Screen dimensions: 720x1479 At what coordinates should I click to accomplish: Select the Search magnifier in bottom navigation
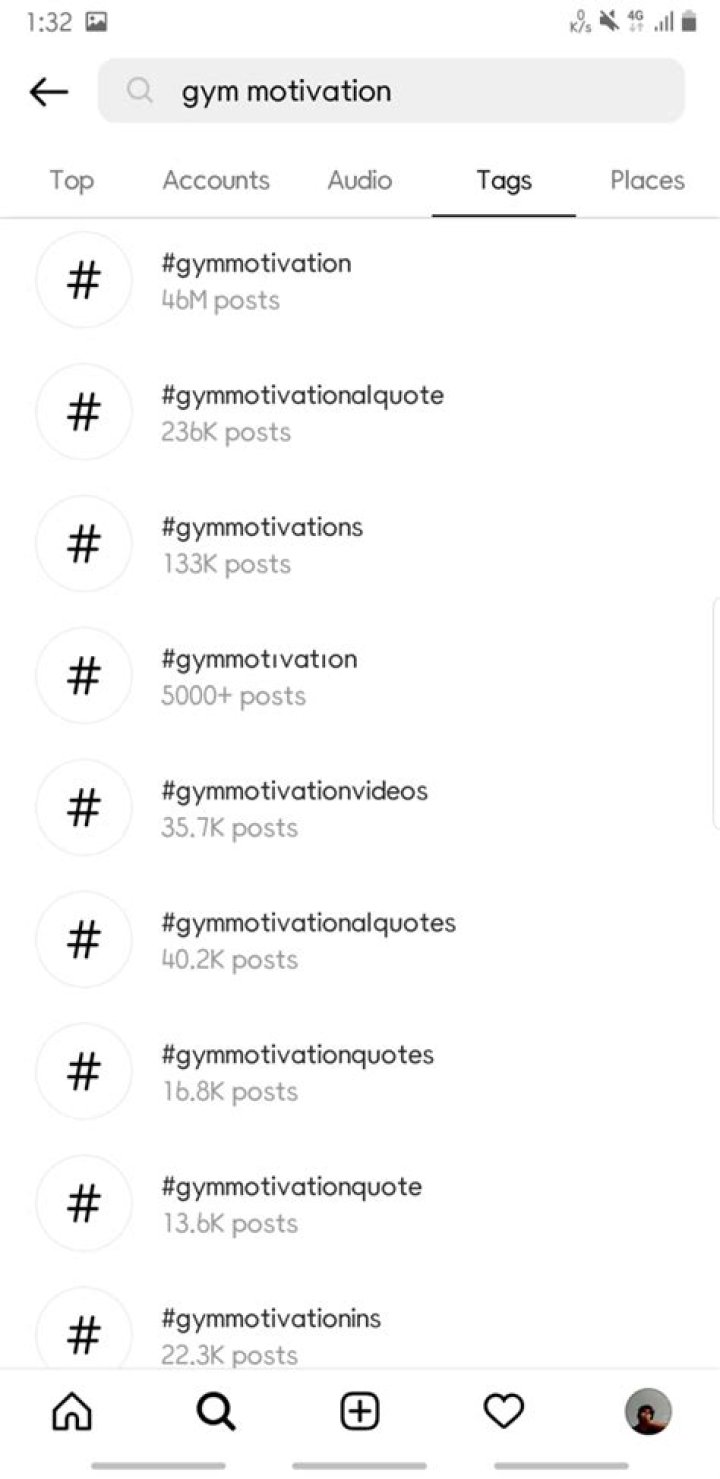[215, 1411]
